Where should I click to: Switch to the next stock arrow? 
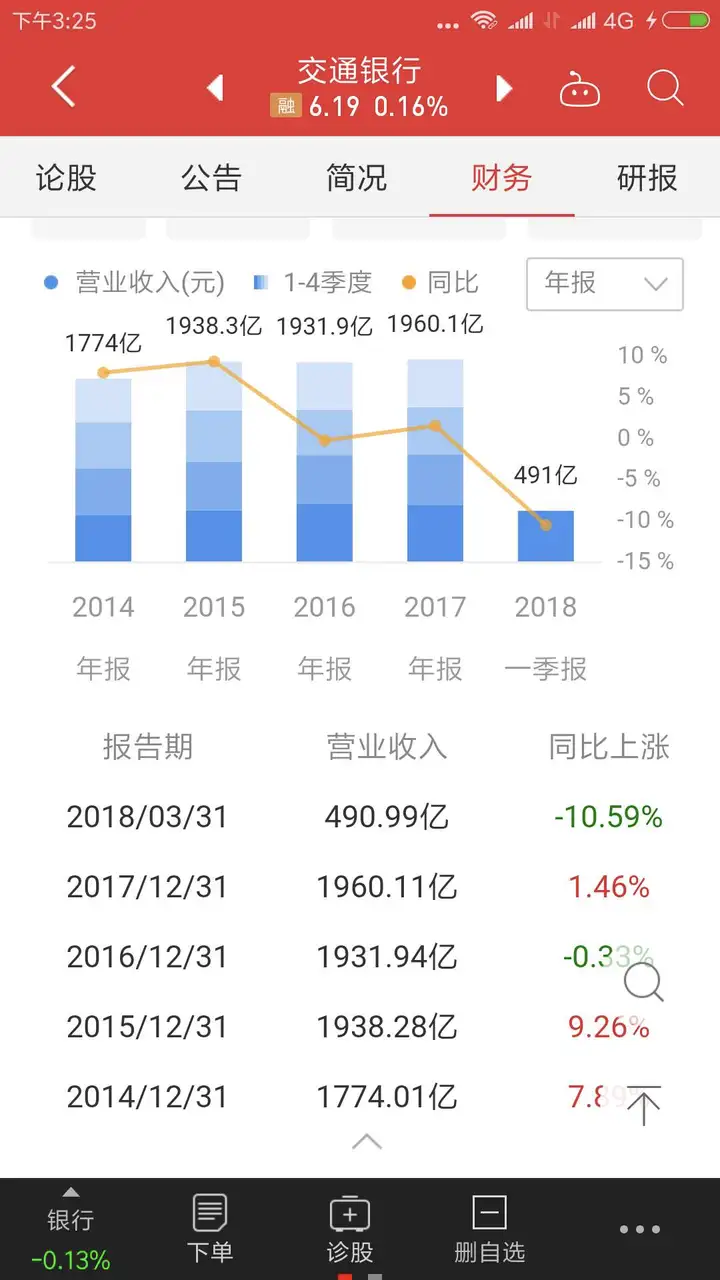pyautogui.click(x=504, y=88)
